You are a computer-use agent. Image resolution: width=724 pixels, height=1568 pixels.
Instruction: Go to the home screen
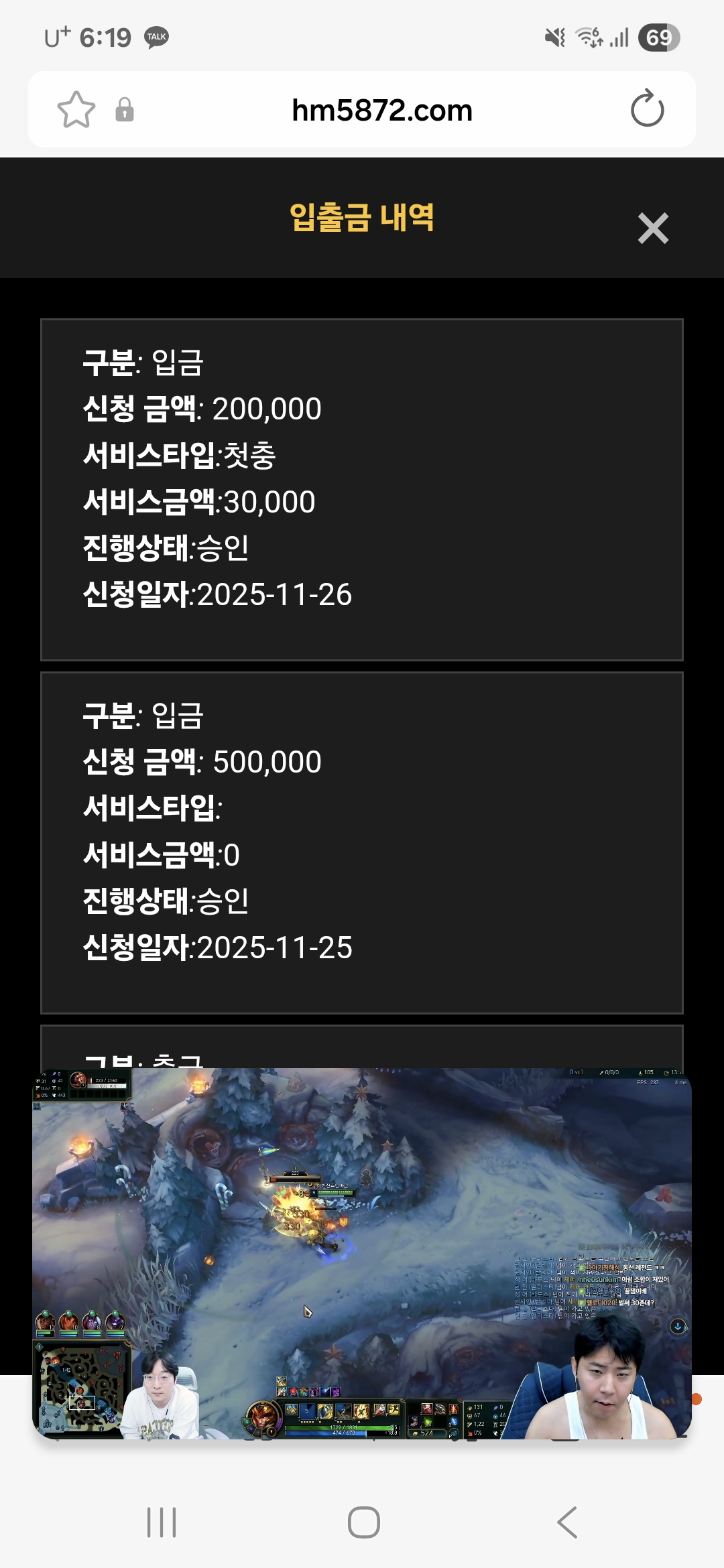point(363,1522)
